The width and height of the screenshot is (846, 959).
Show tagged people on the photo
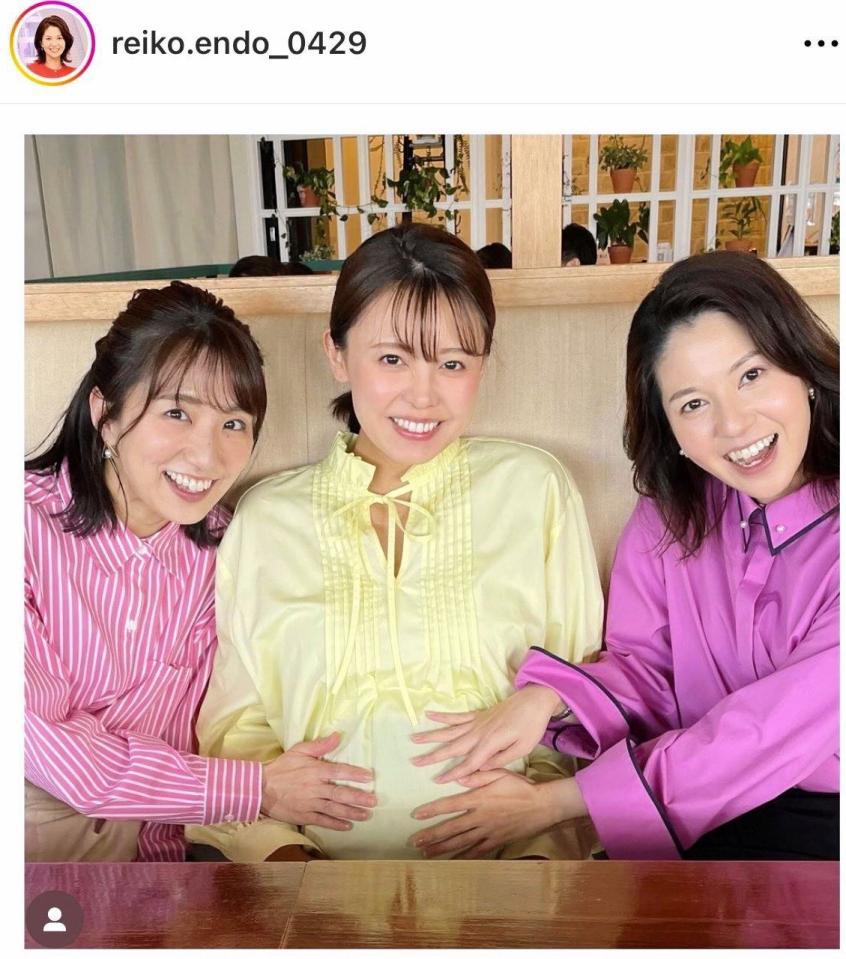click(55, 917)
